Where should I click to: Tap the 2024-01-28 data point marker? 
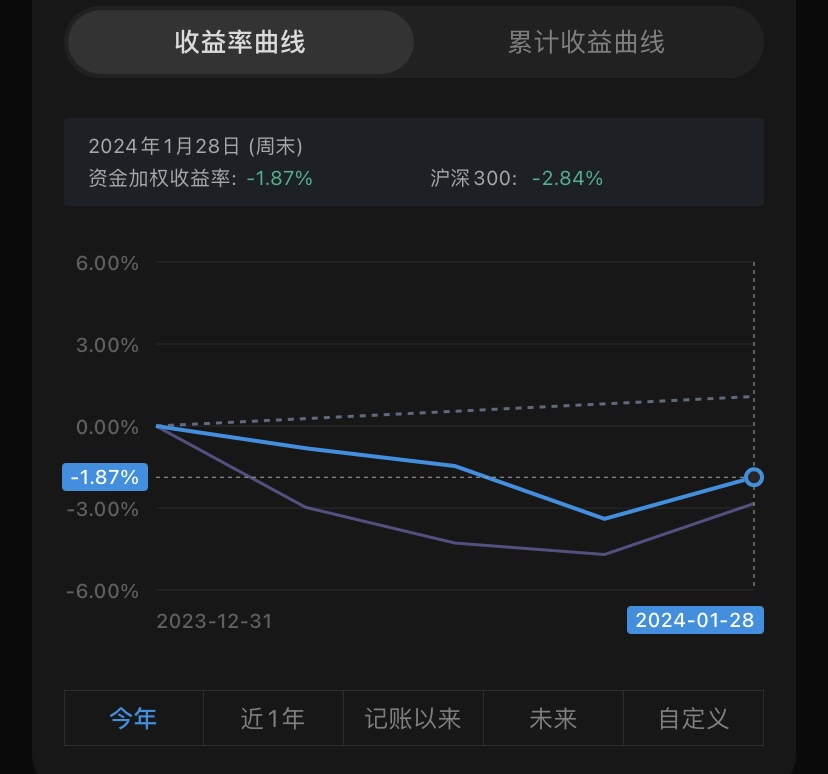point(754,477)
